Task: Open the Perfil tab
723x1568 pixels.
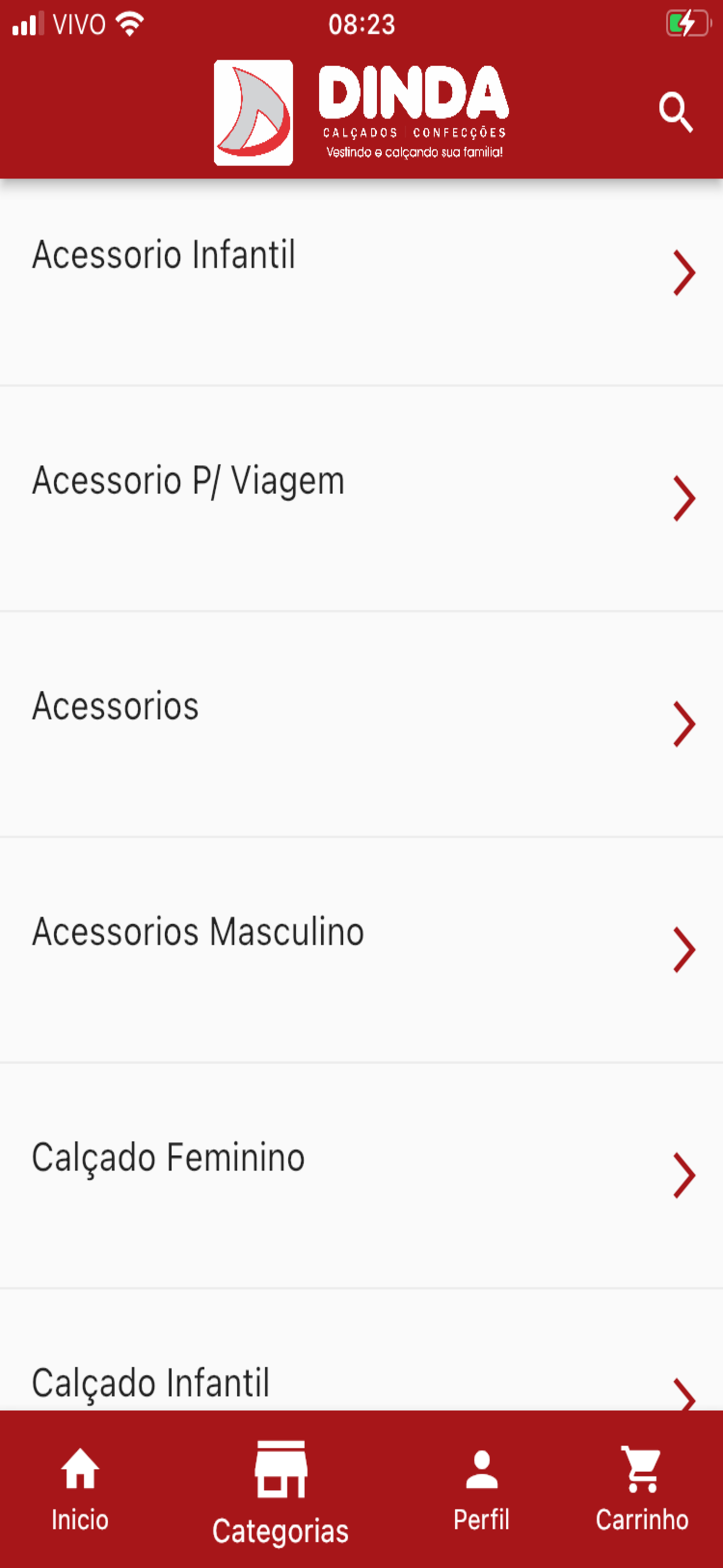Action: coord(481,1489)
